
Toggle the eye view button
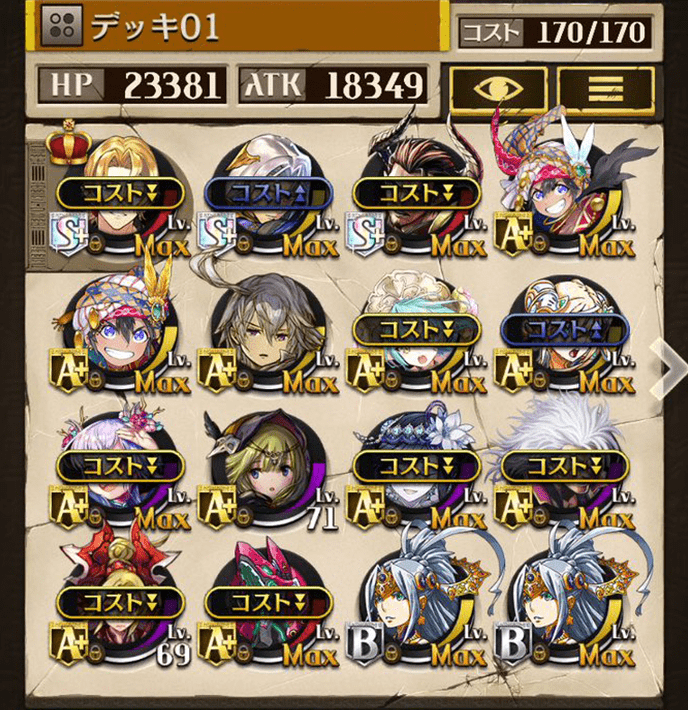(x=499, y=88)
